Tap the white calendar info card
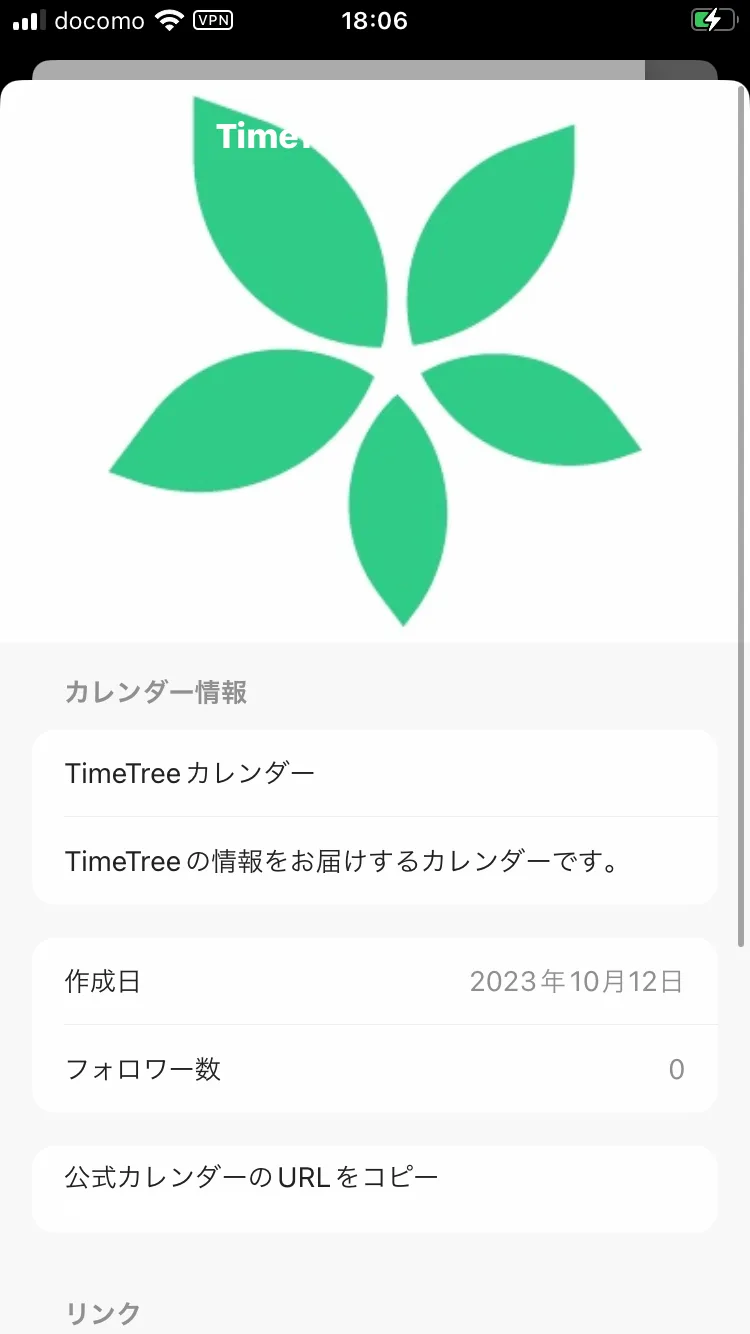Screen dimensions: 750x1334 click(x=375, y=817)
